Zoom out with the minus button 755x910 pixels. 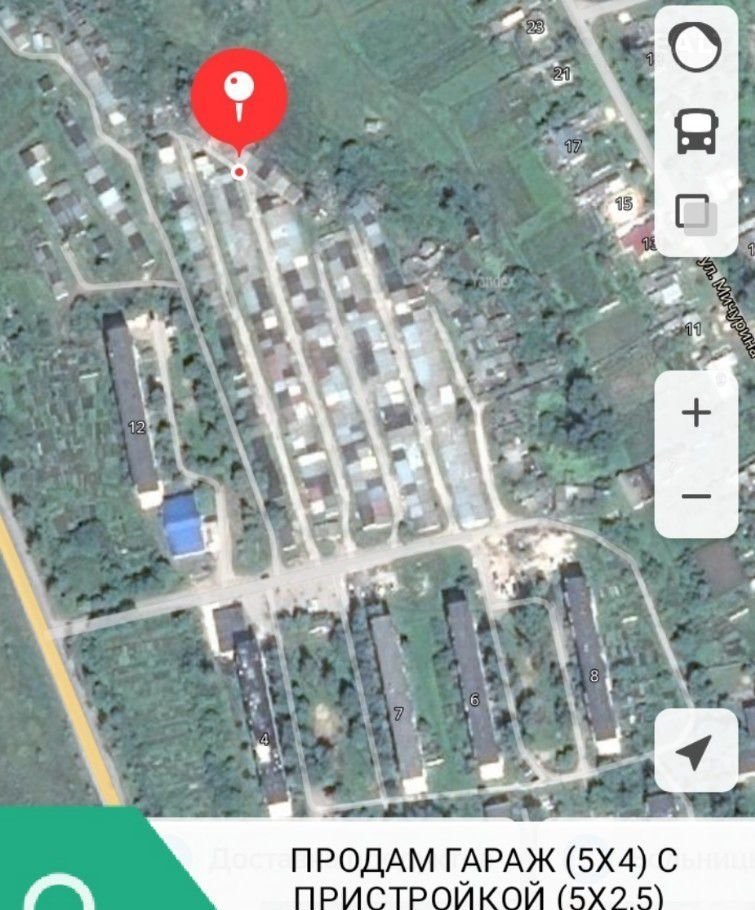(x=696, y=496)
